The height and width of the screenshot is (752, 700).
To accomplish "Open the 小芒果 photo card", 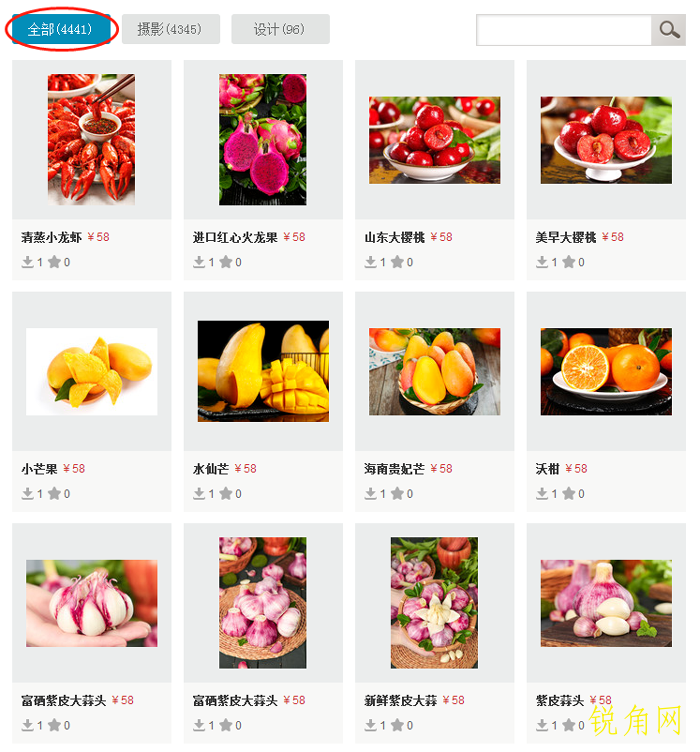I will [91, 371].
